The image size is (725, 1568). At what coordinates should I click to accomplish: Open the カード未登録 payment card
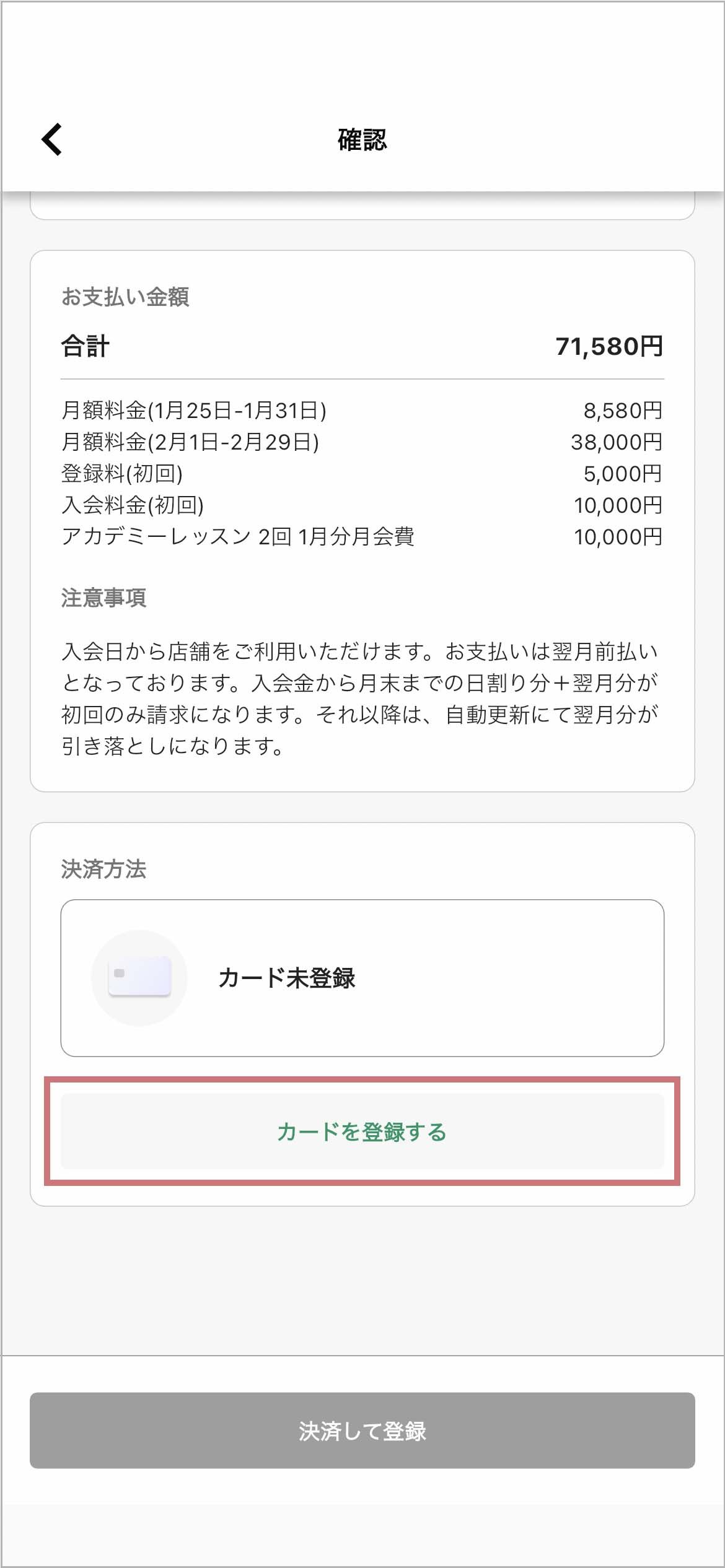(362, 978)
